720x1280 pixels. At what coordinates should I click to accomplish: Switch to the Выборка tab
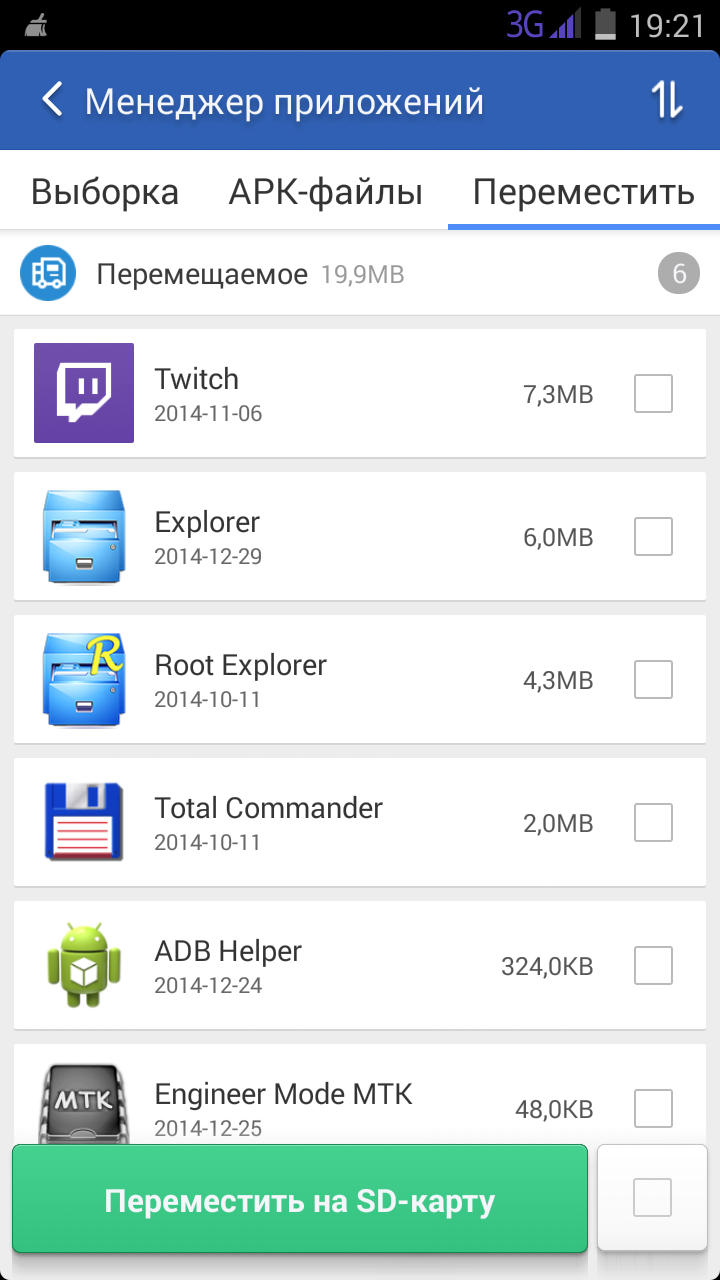click(x=105, y=191)
